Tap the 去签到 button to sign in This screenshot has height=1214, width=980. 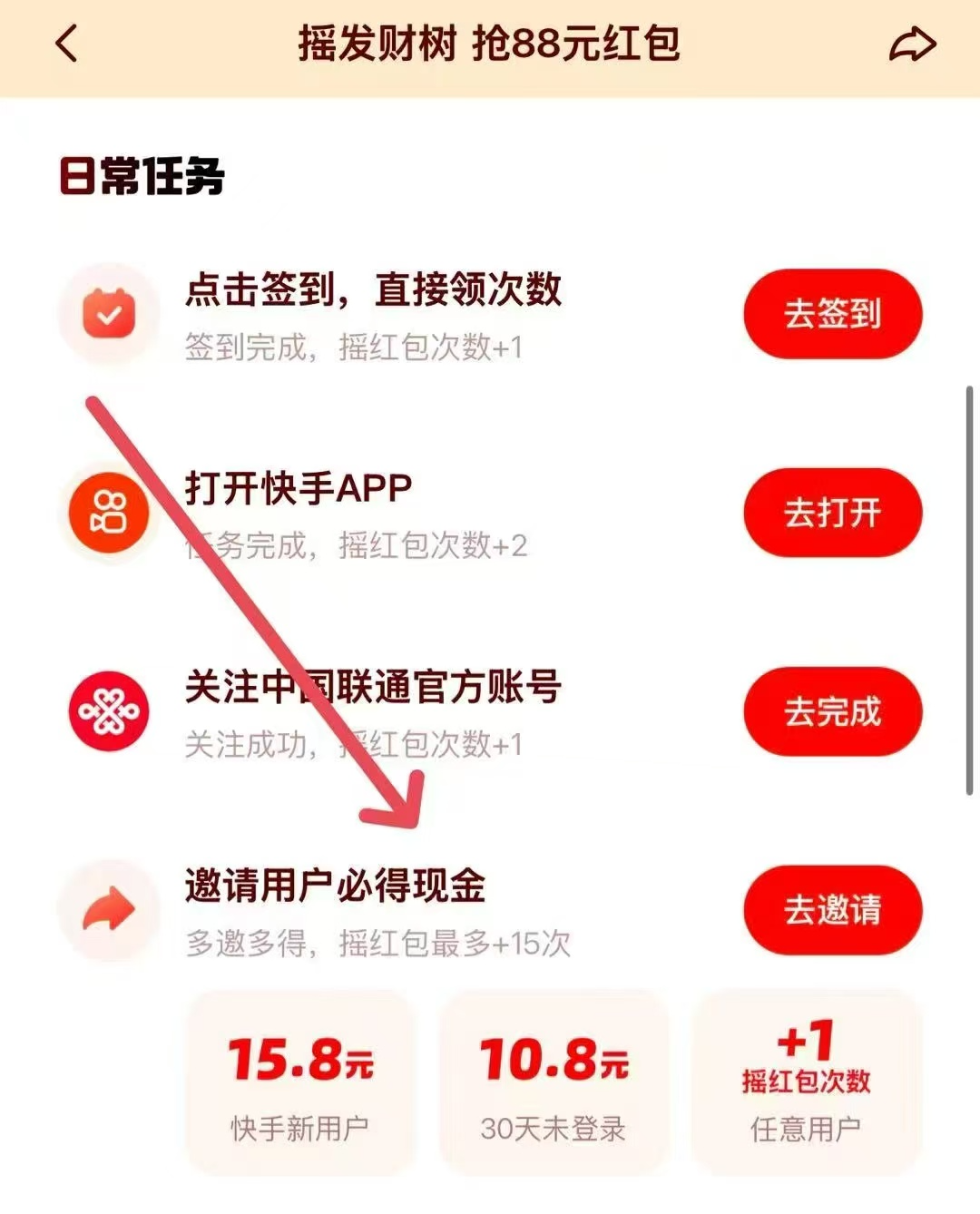(x=832, y=314)
